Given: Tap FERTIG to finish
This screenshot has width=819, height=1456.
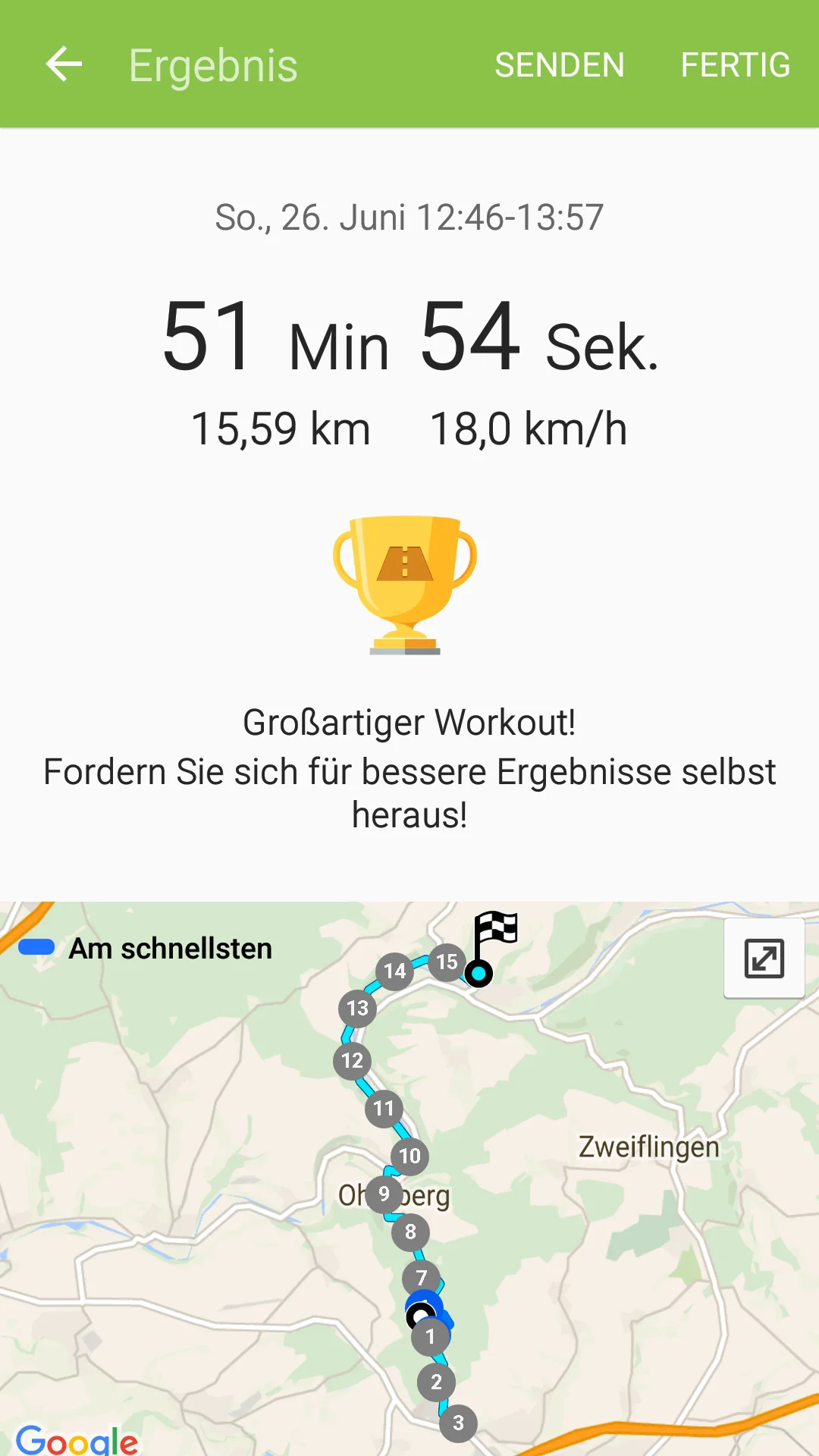Looking at the screenshot, I should tap(735, 65).
